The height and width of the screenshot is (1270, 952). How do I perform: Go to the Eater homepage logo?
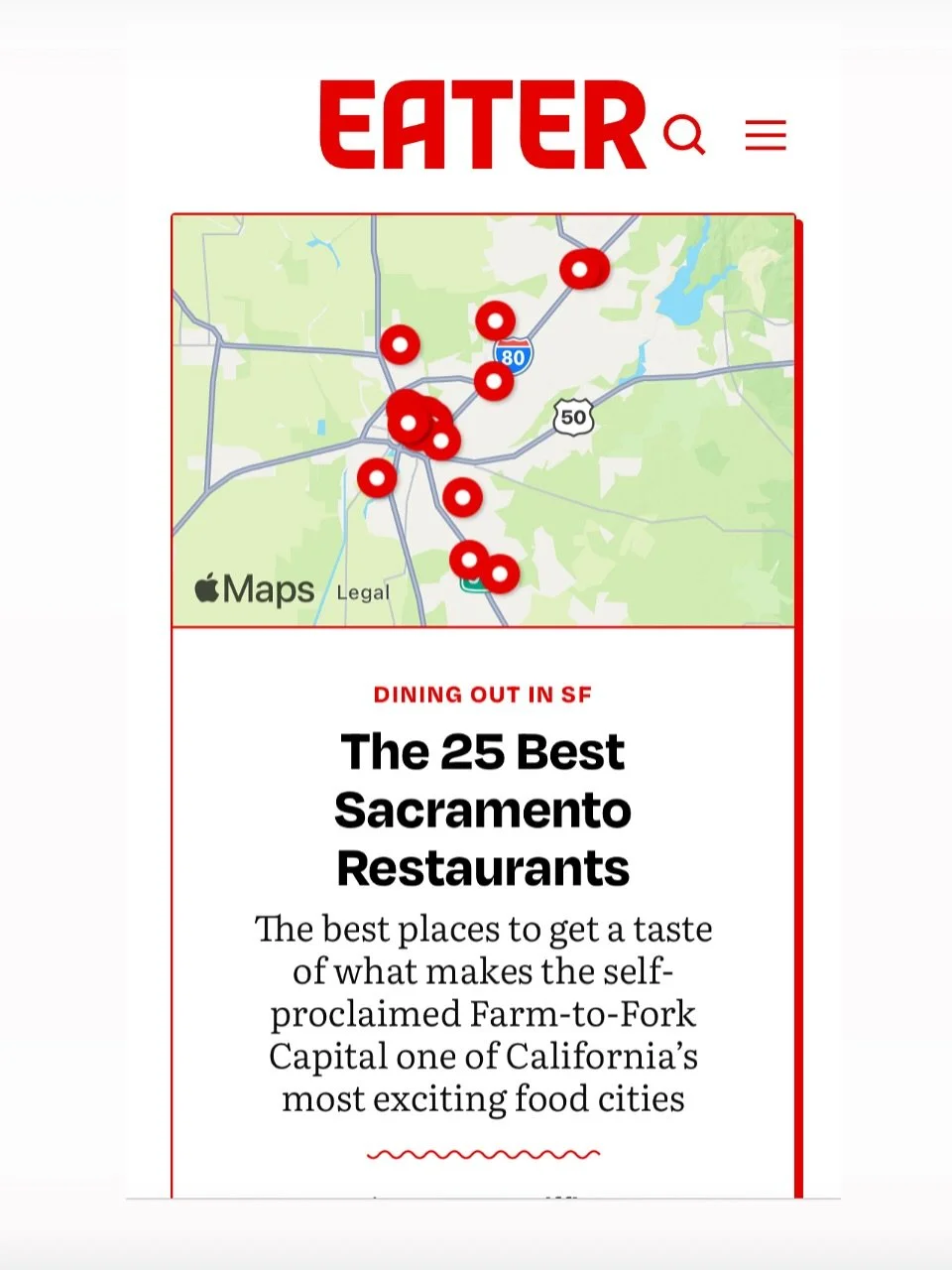tap(483, 125)
